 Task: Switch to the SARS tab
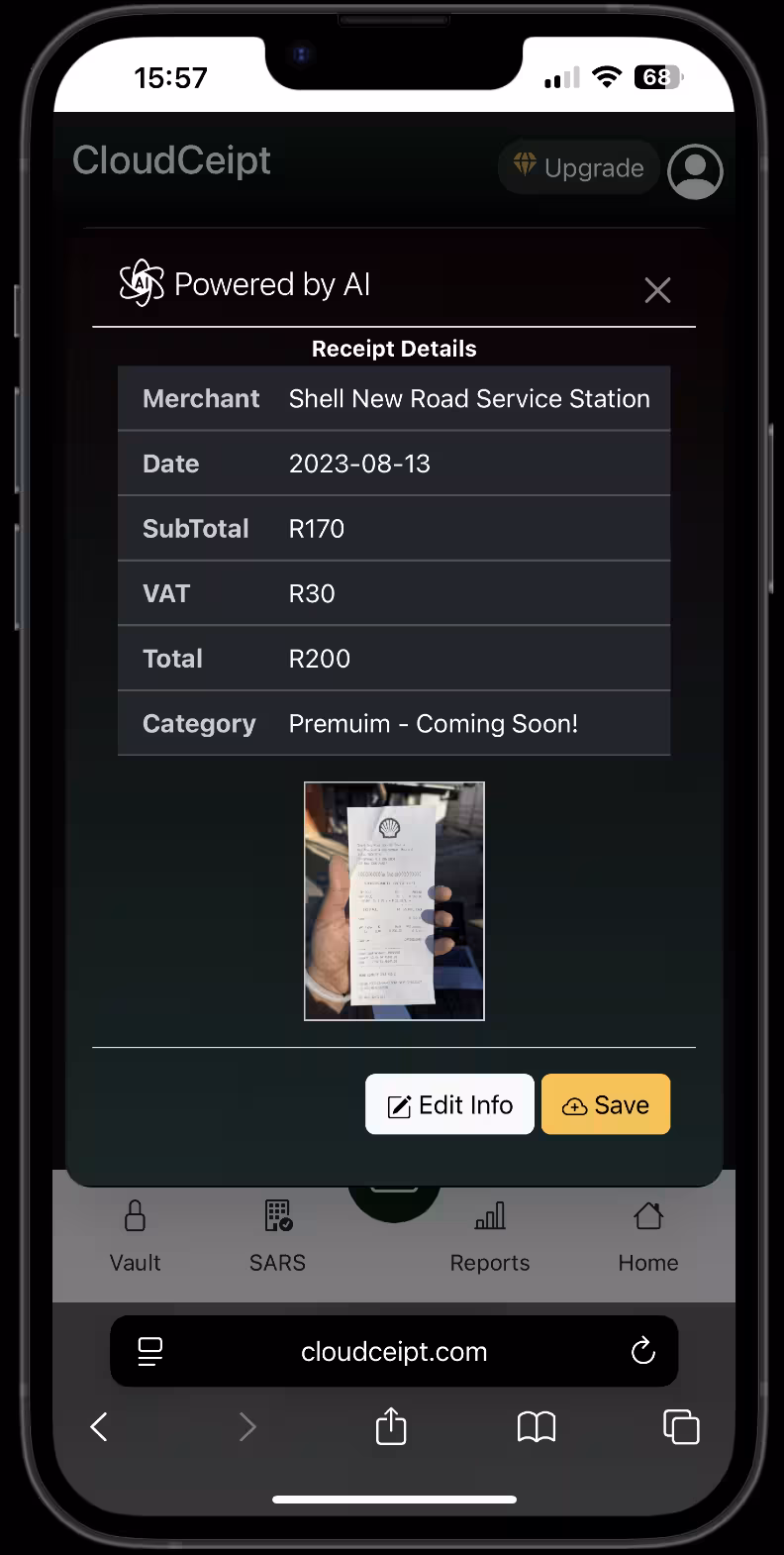[277, 1235]
